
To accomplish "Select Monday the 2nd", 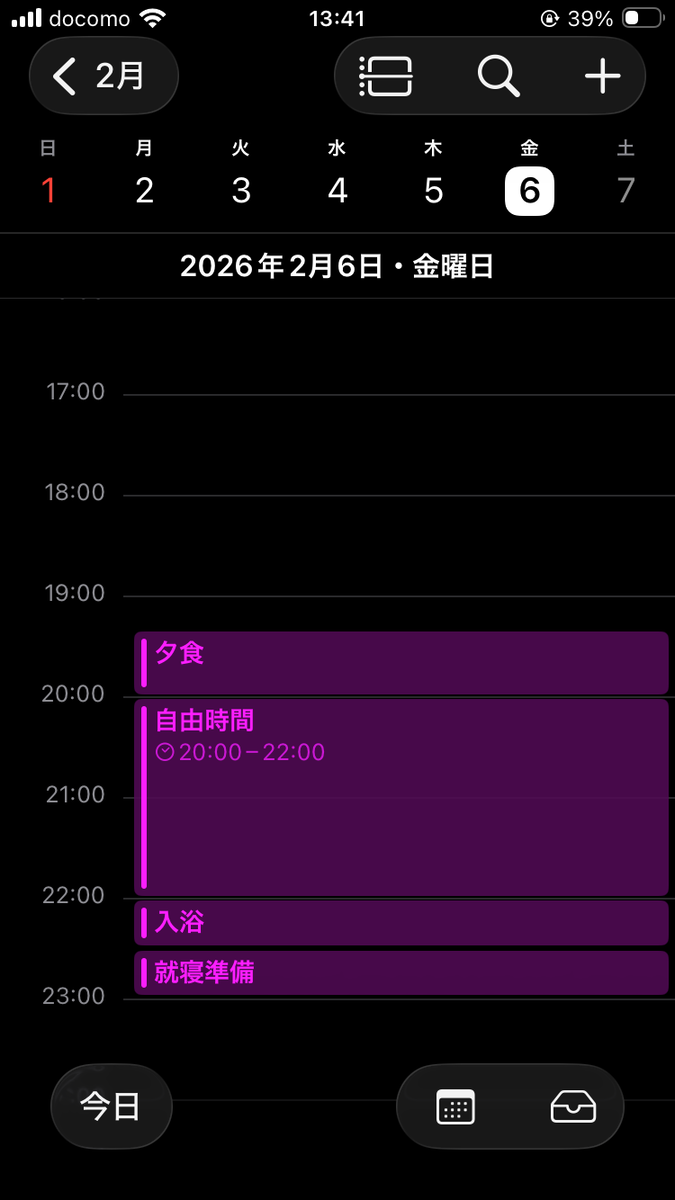I will 144,190.
